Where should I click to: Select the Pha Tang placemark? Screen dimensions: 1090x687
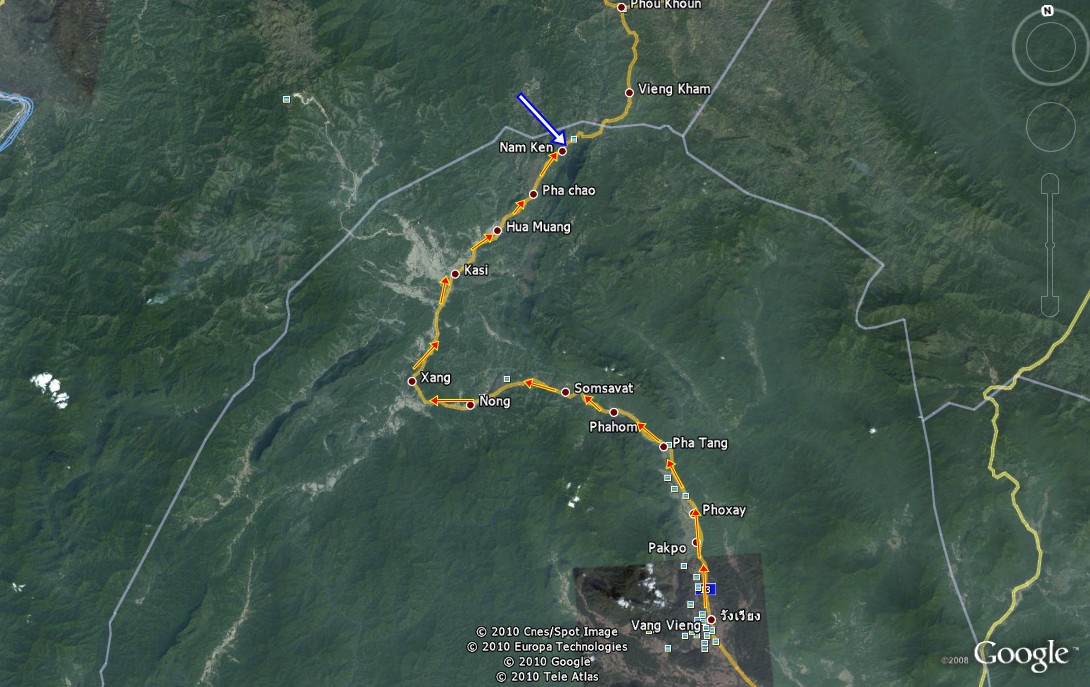[x=664, y=446]
